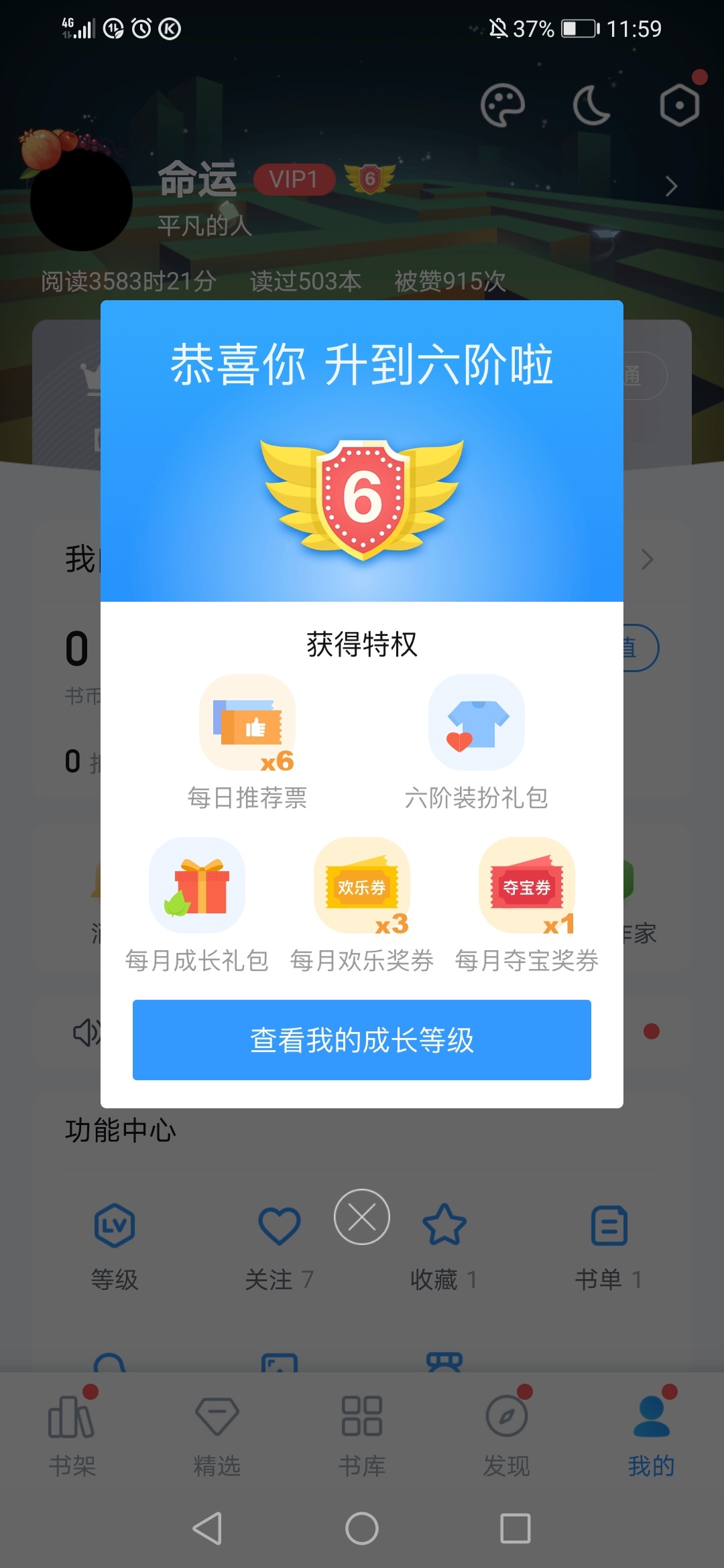This screenshot has height=1568, width=724.
Task: Go back with system back button
Action: pyautogui.click(x=208, y=1528)
